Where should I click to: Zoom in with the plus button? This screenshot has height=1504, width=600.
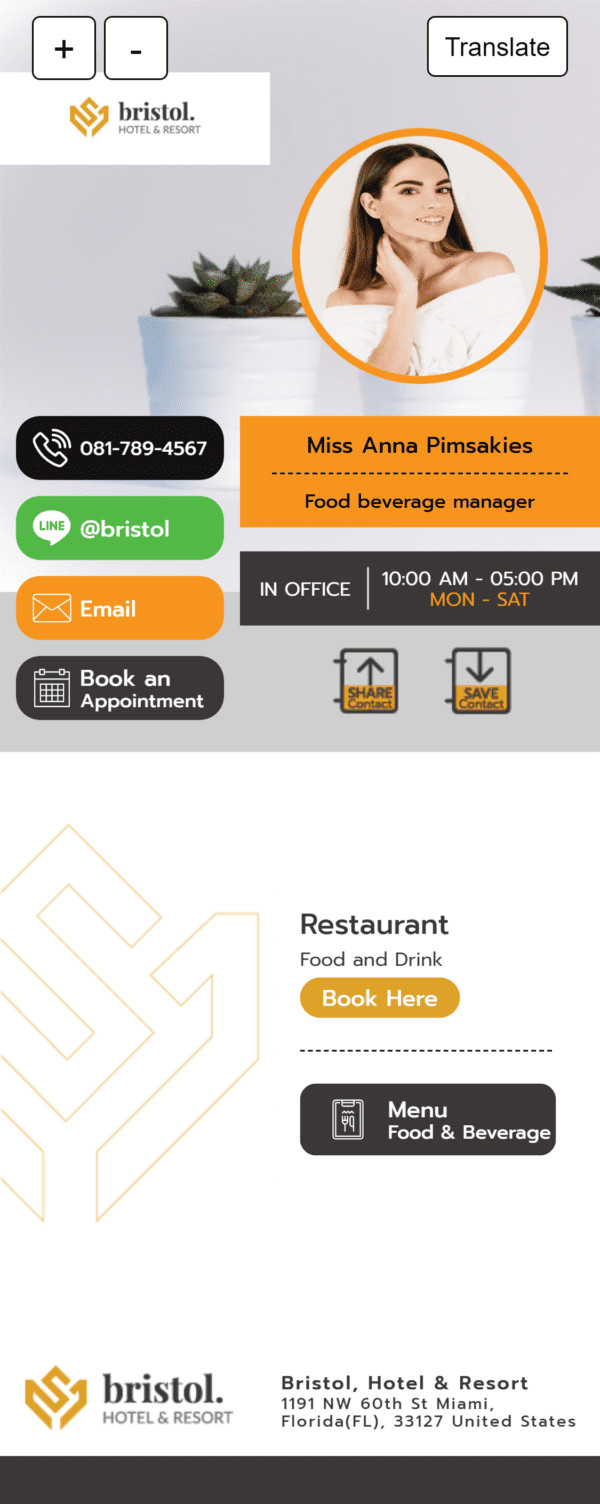pyautogui.click(x=64, y=48)
